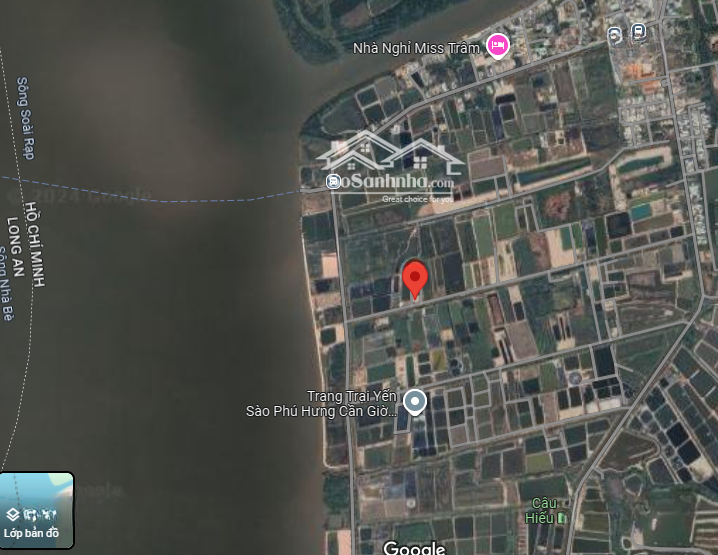View the Cầu Hiếu place marker
Viewport: 718px width, 555px height.
coord(562,518)
